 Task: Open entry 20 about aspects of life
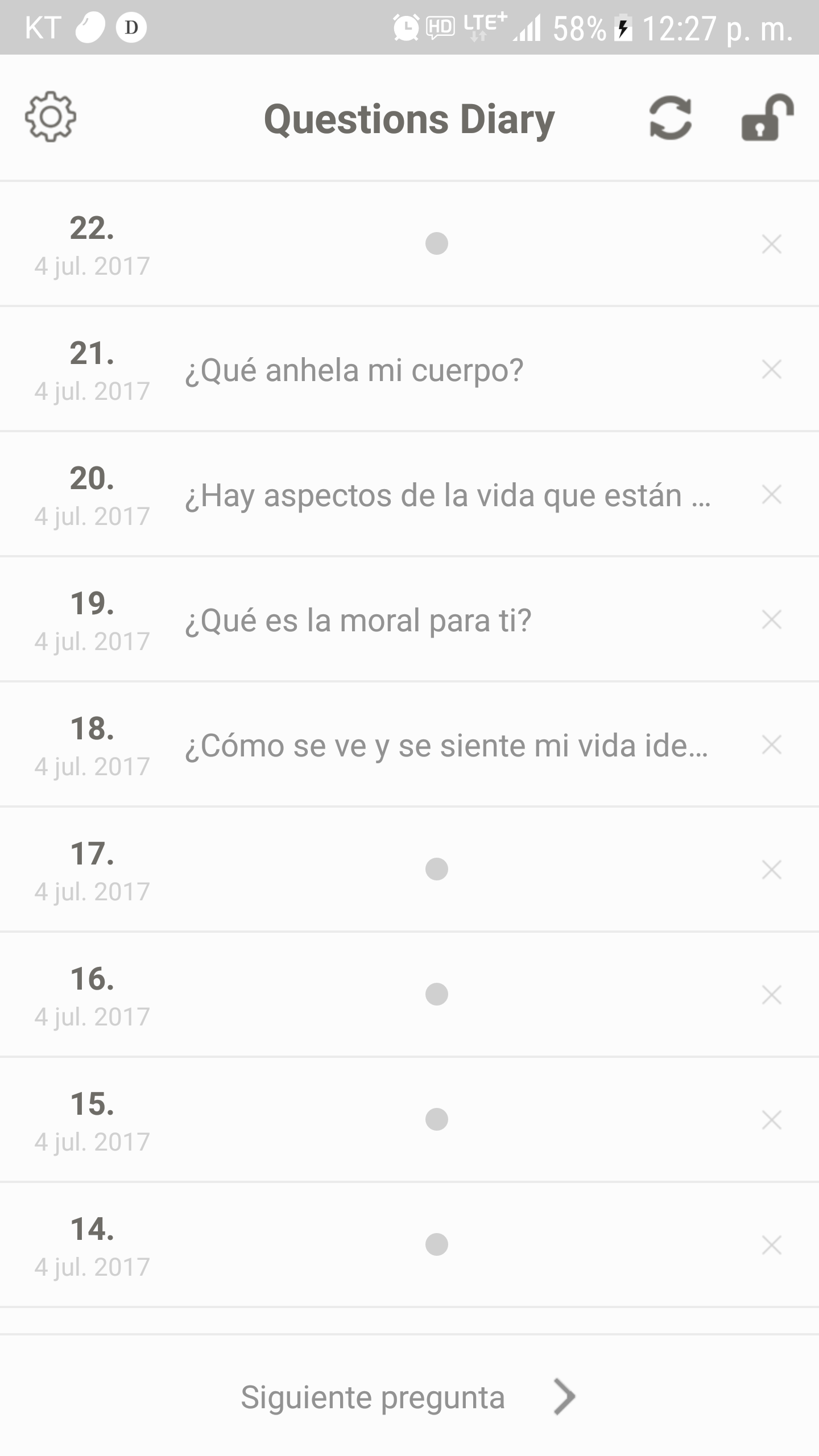pos(409,494)
